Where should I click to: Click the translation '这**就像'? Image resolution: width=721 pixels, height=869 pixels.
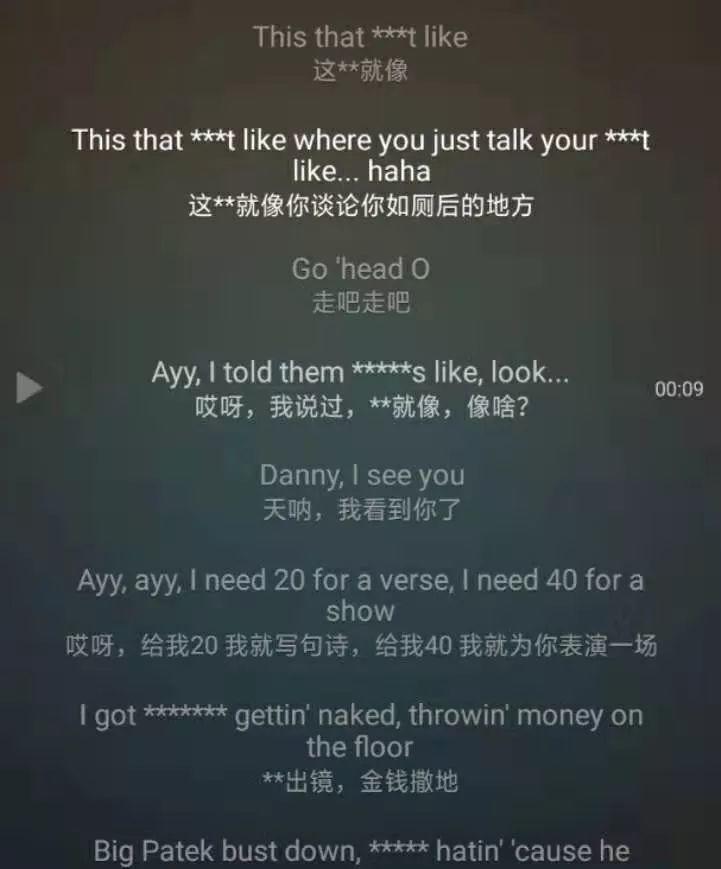pyautogui.click(x=360, y=69)
